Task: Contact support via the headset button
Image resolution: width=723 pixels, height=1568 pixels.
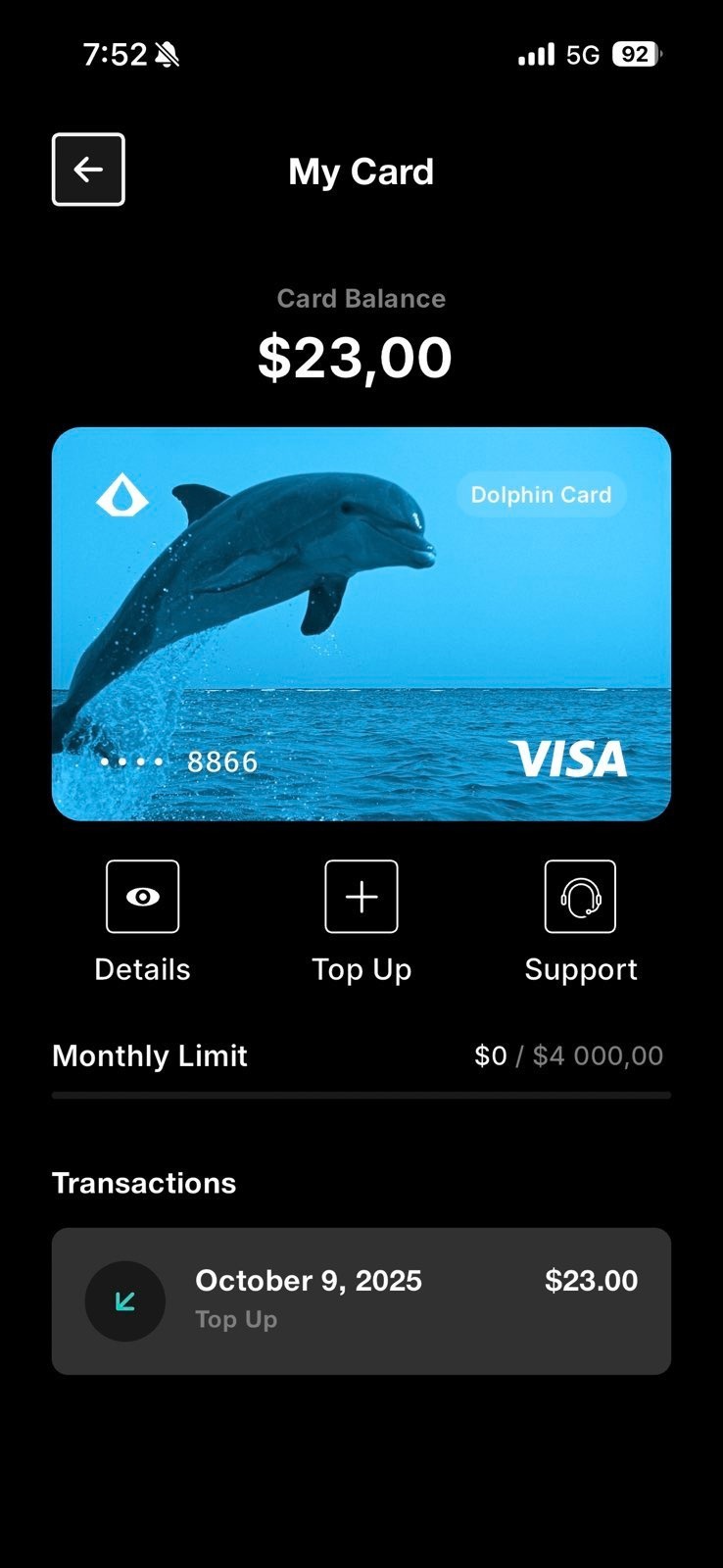Action: pos(580,897)
